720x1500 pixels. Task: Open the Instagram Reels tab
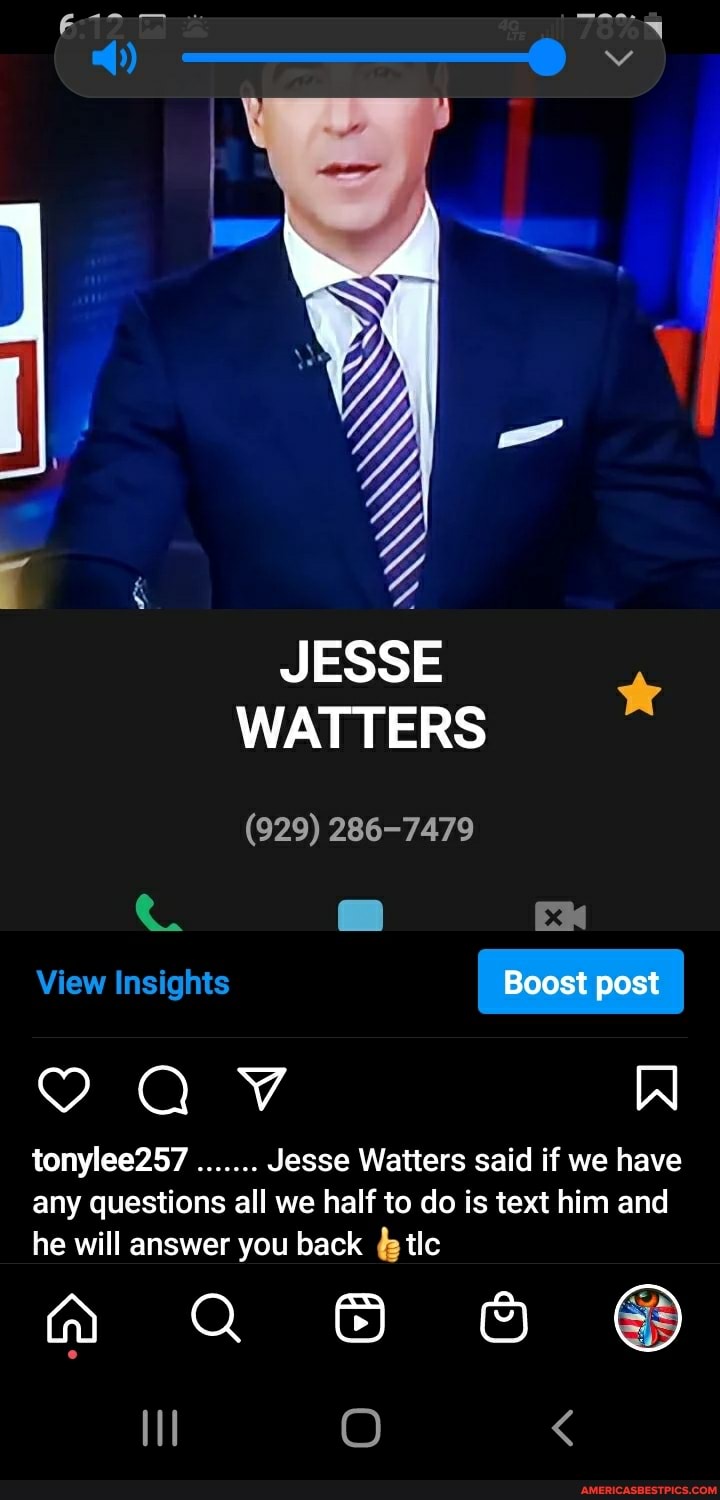pyautogui.click(x=360, y=1318)
